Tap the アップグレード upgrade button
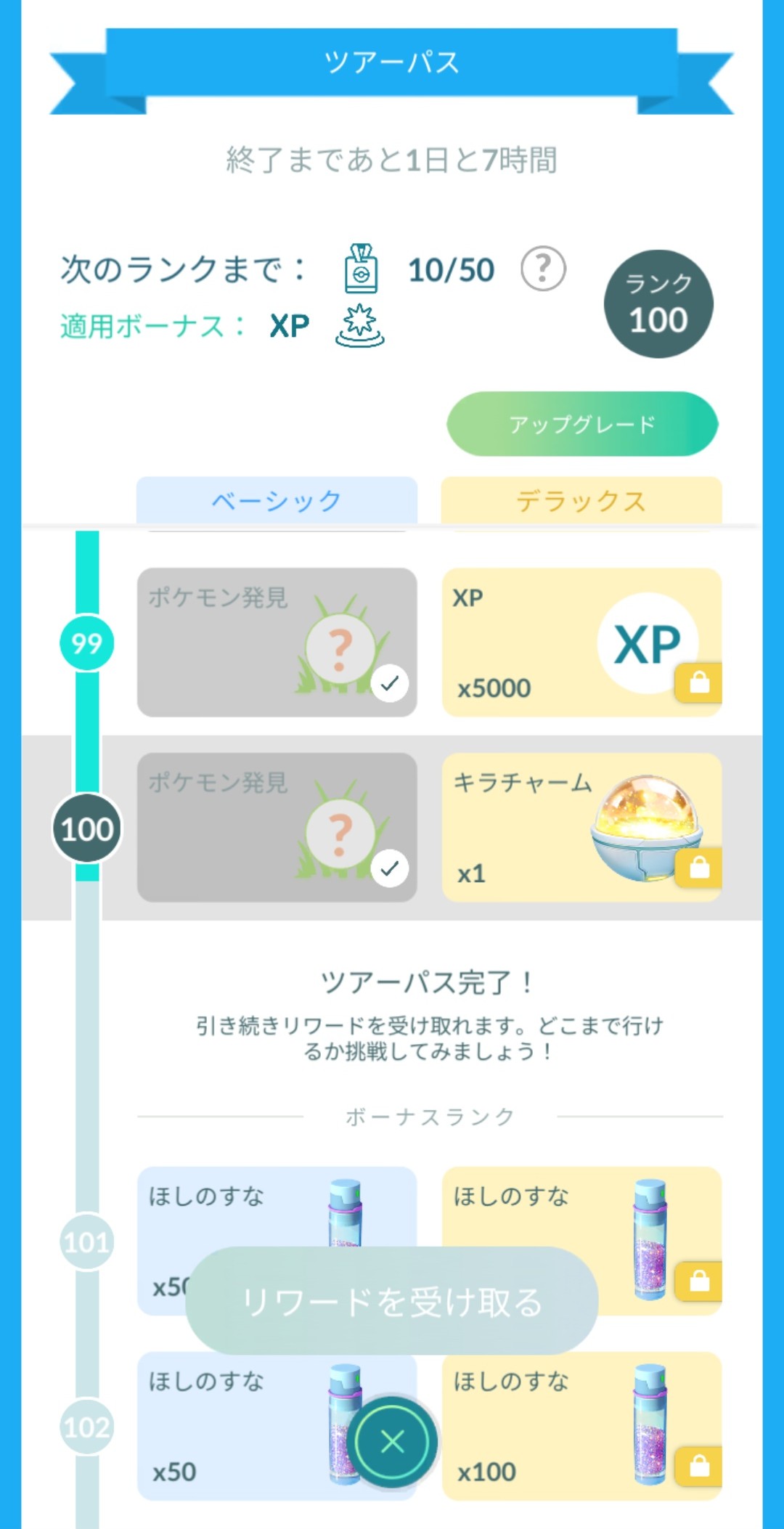The image size is (784, 1529). [x=582, y=424]
